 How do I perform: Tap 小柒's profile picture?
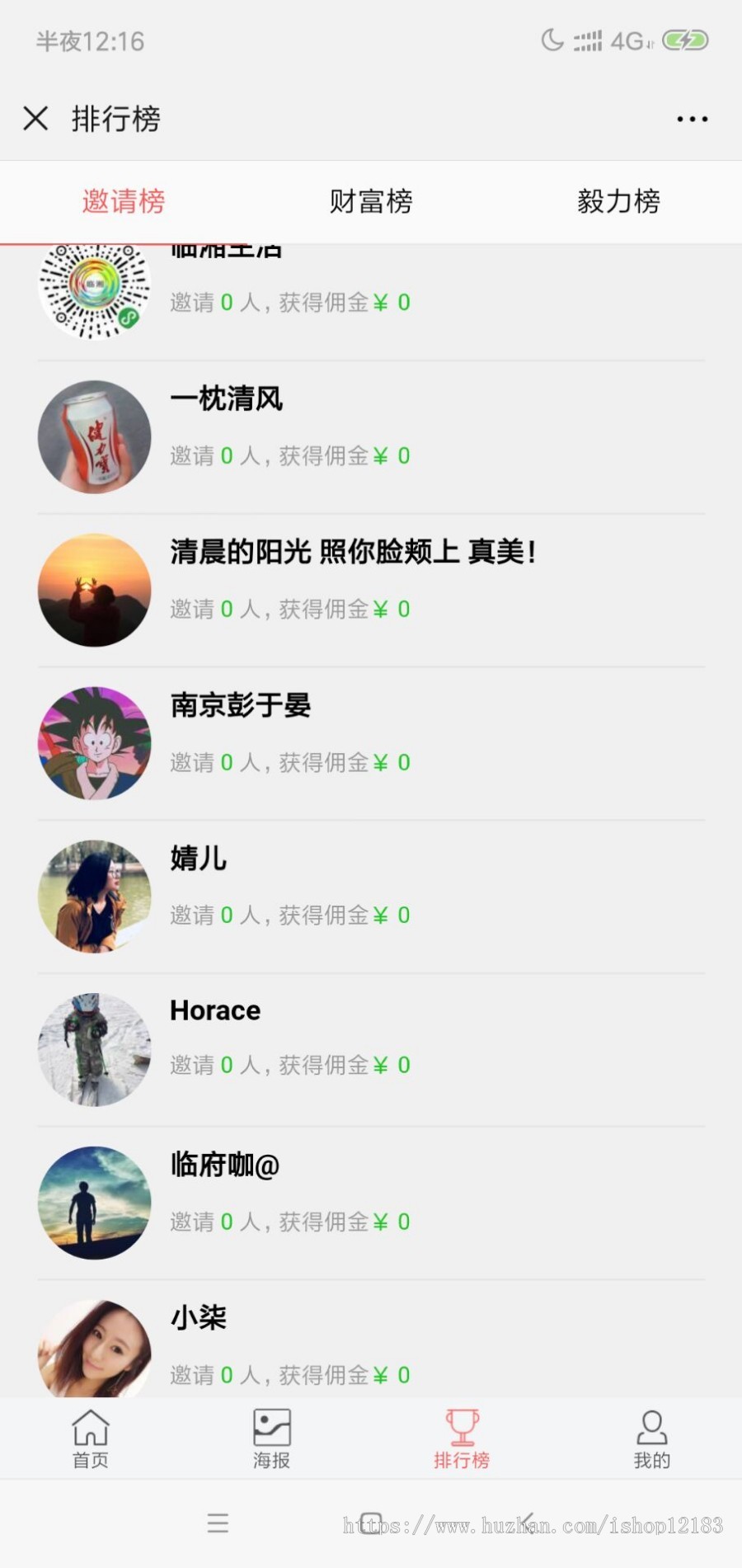coord(94,1350)
